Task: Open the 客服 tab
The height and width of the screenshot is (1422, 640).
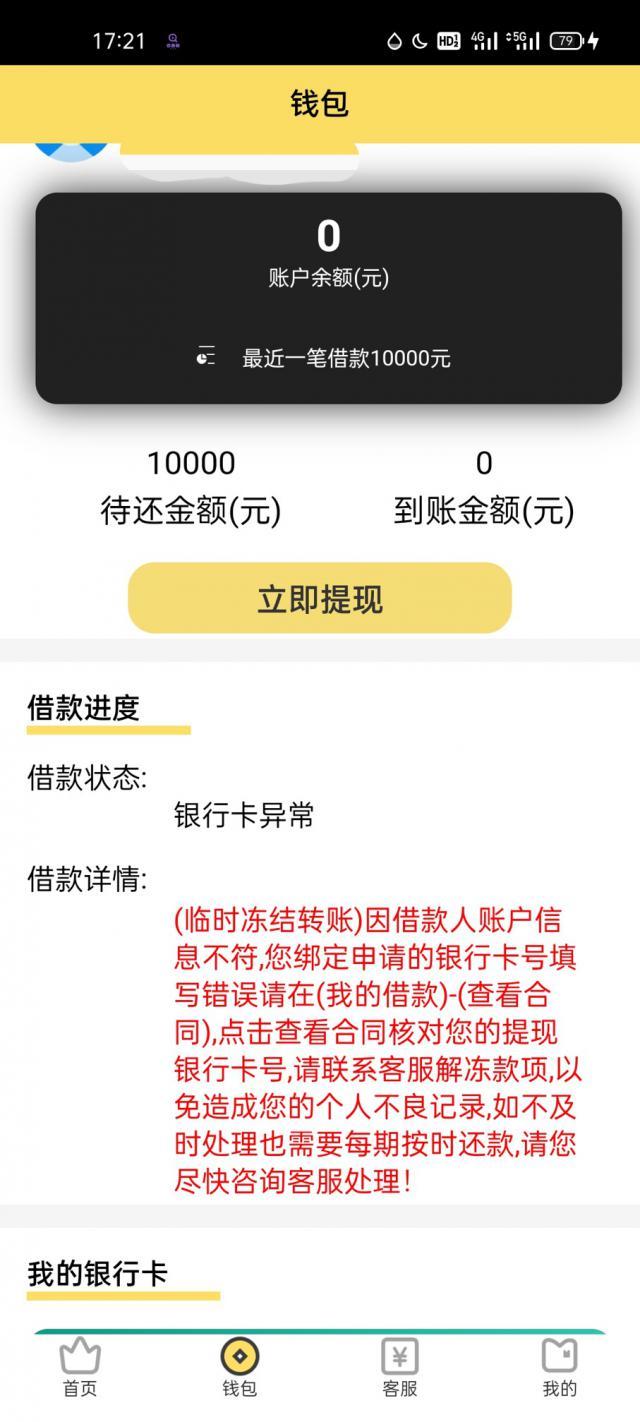Action: click(x=400, y=1367)
